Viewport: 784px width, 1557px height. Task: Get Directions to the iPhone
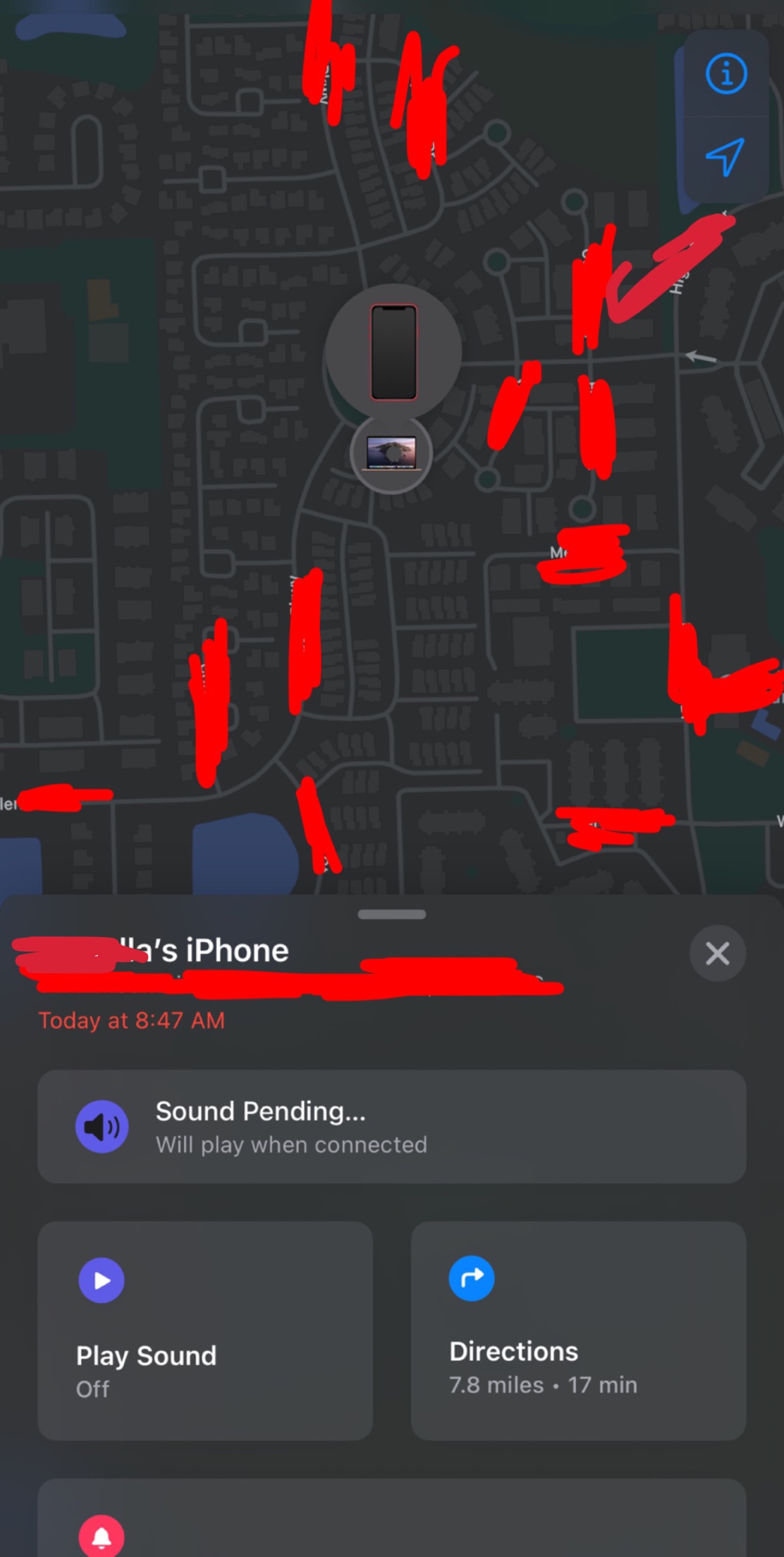tap(578, 1330)
